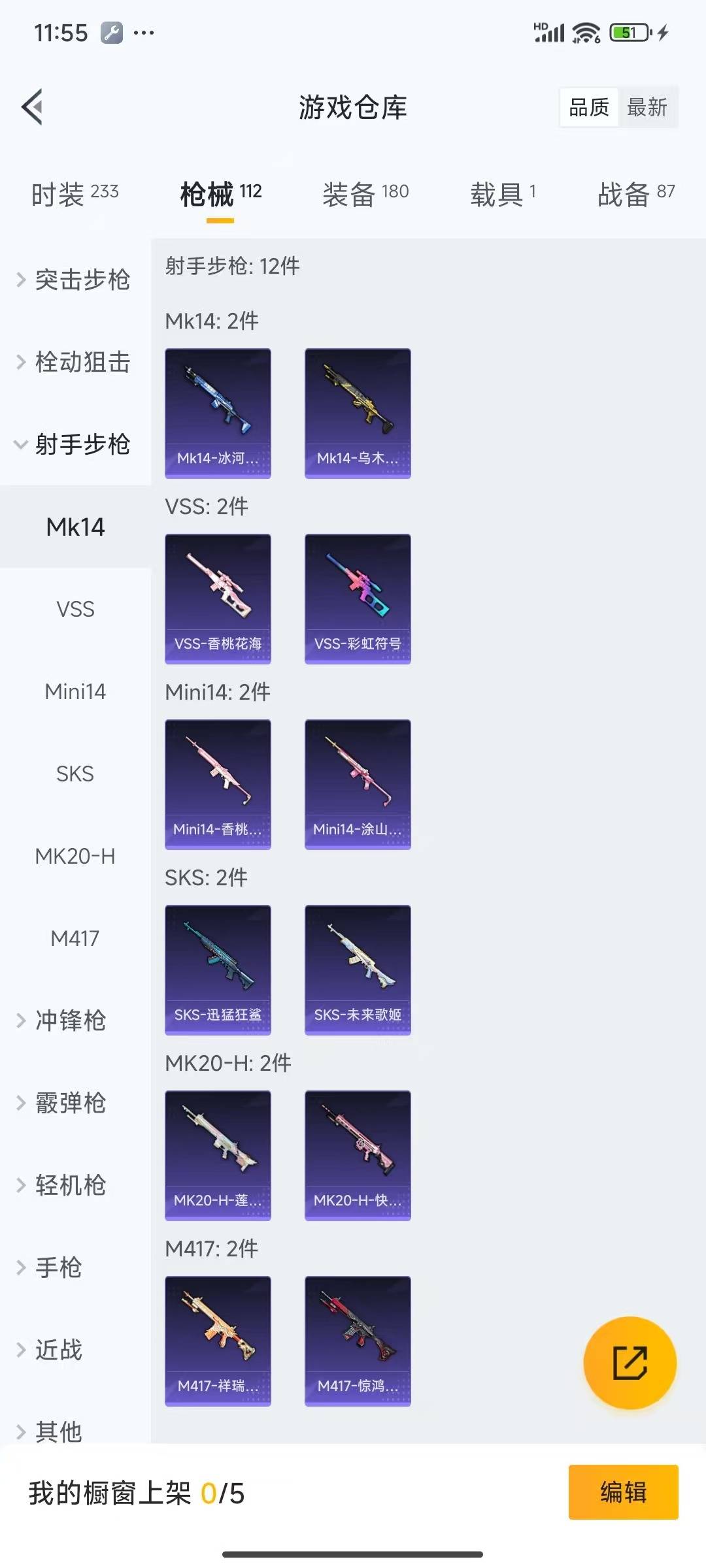Sort warehouse by 最新

point(647,107)
